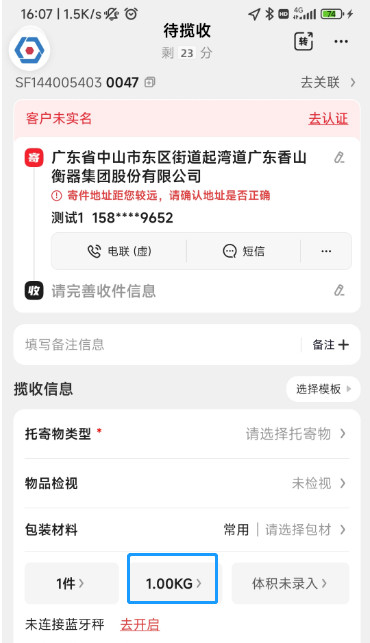
Task: Change the 1件 piece count
Action: (72, 583)
